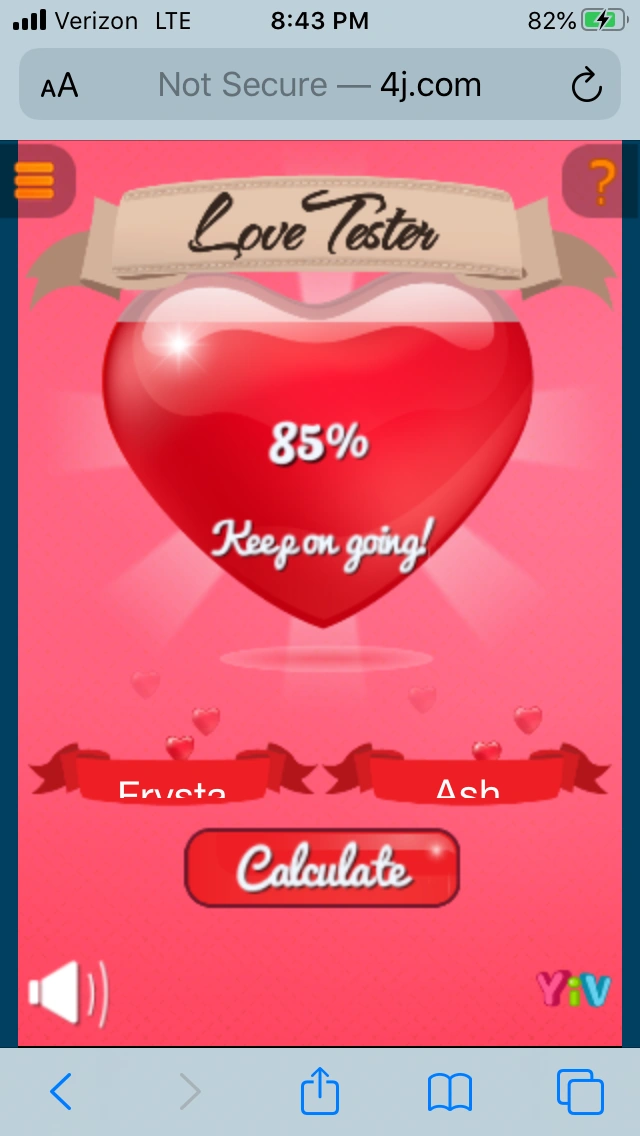
Task: Open the YiV logo link
Action: tap(573, 989)
